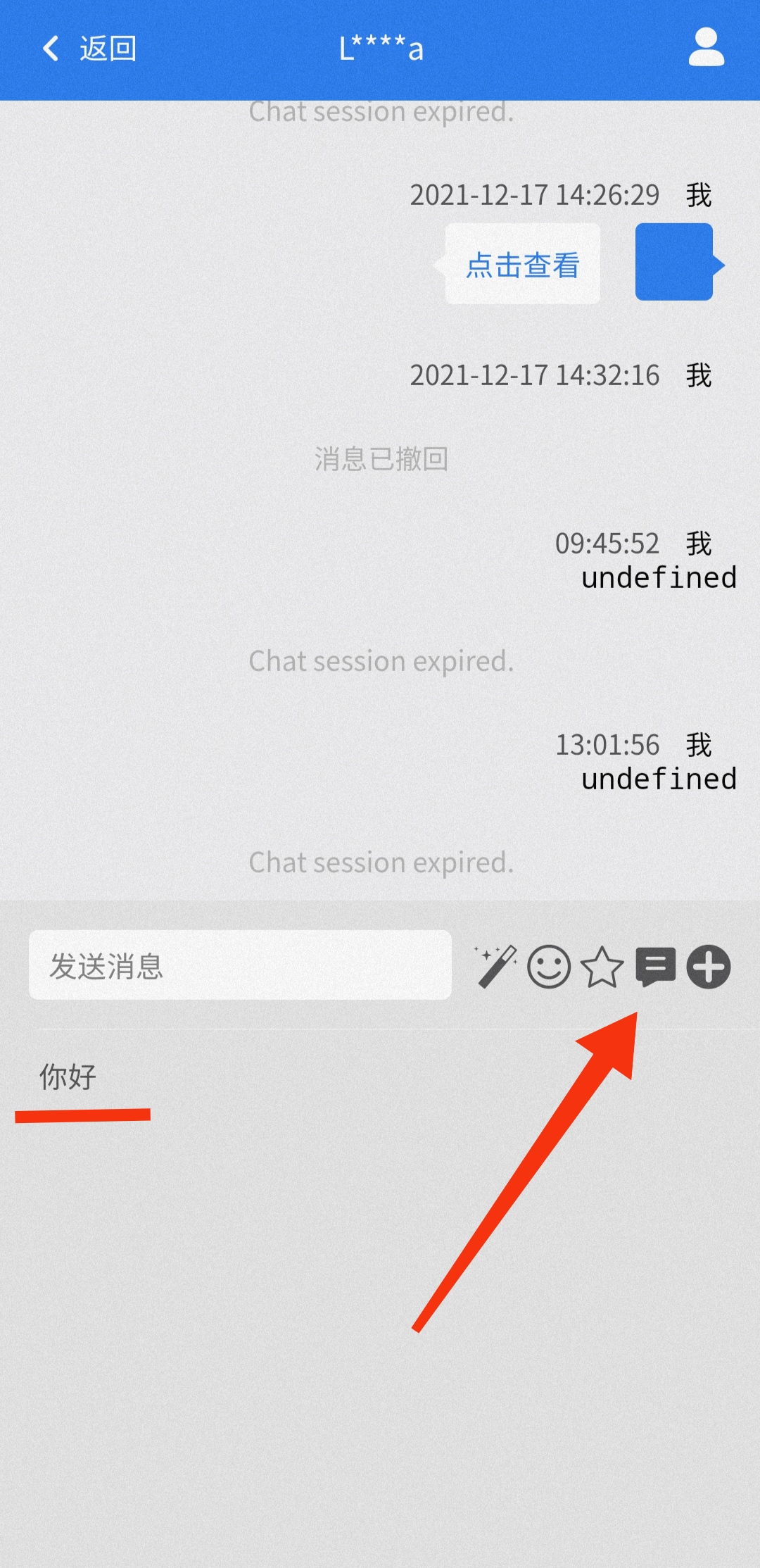Open the contact profile icon
Screen dimensions: 760x1568
pyautogui.click(x=706, y=48)
